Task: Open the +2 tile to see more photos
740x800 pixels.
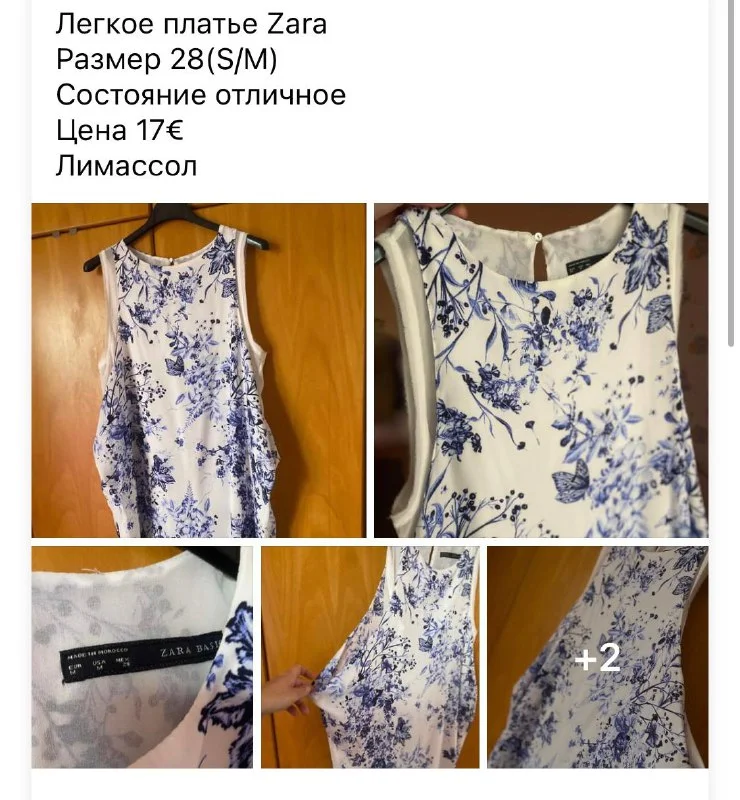Action: click(x=598, y=657)
